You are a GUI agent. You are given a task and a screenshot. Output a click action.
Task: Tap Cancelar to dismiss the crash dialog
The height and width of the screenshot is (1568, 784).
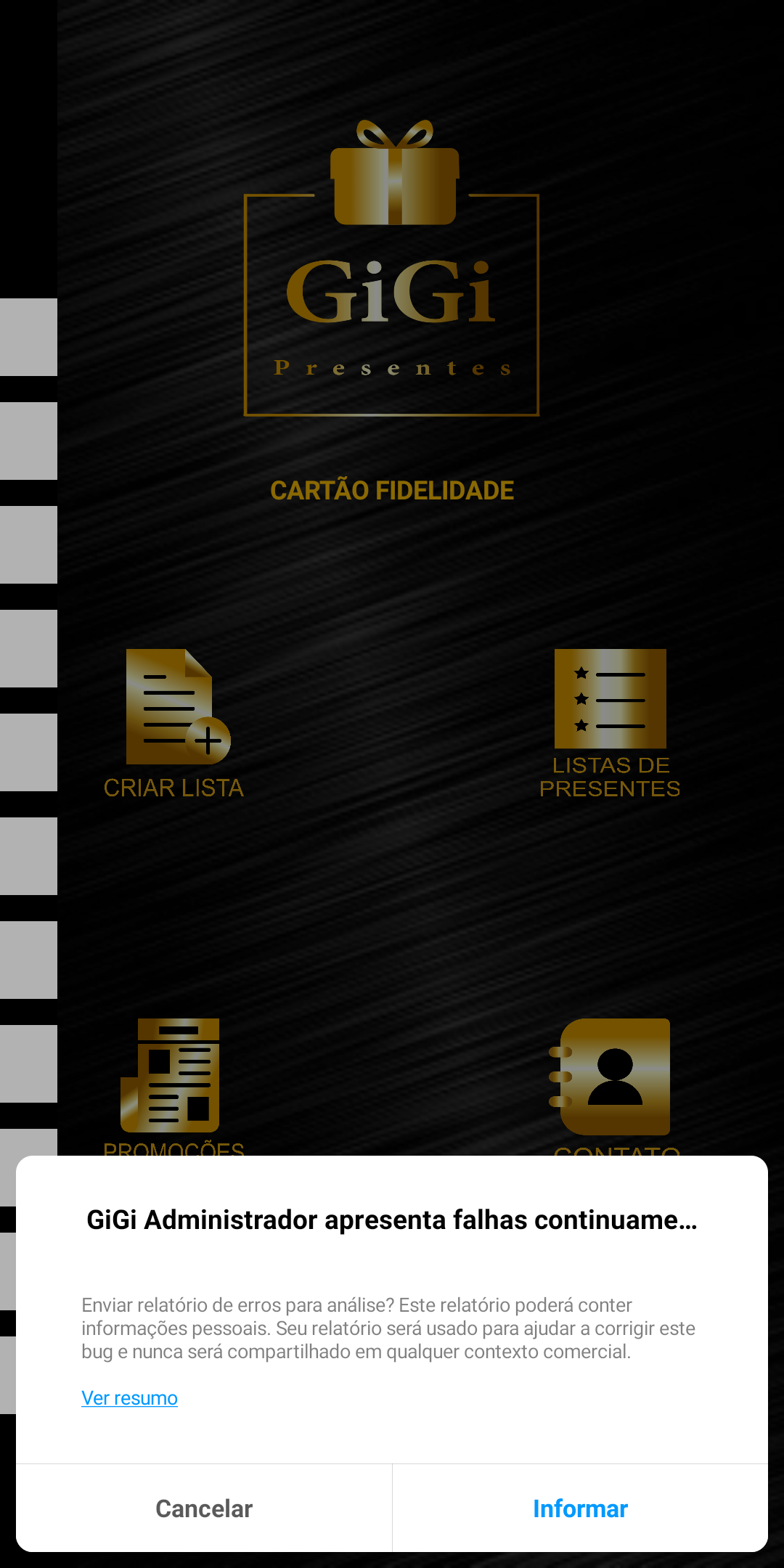[204, 1508]
